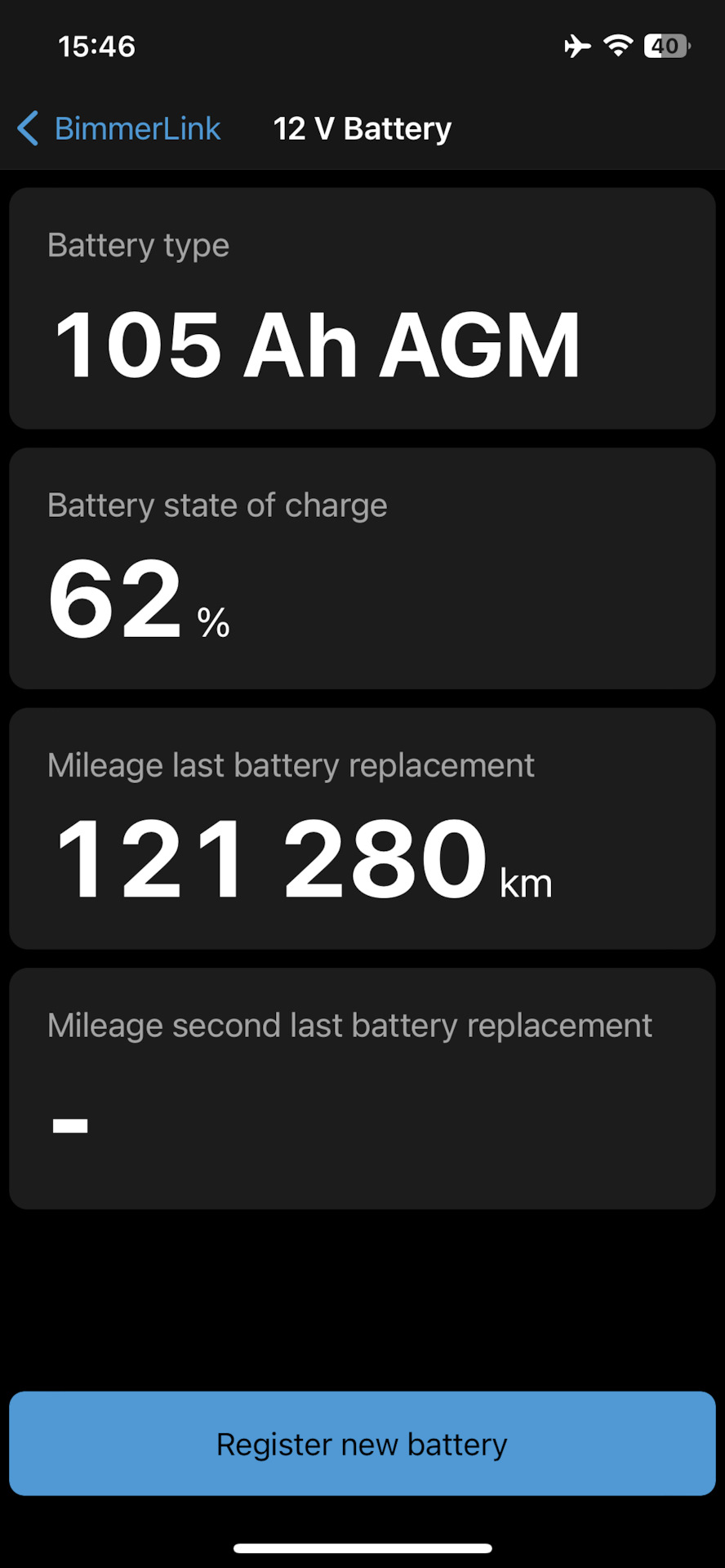The height and width of the screenshot is (1568, 725).
Task: Tap Register new battery button
Action: pyautogui.click(x=362, y=1443)
